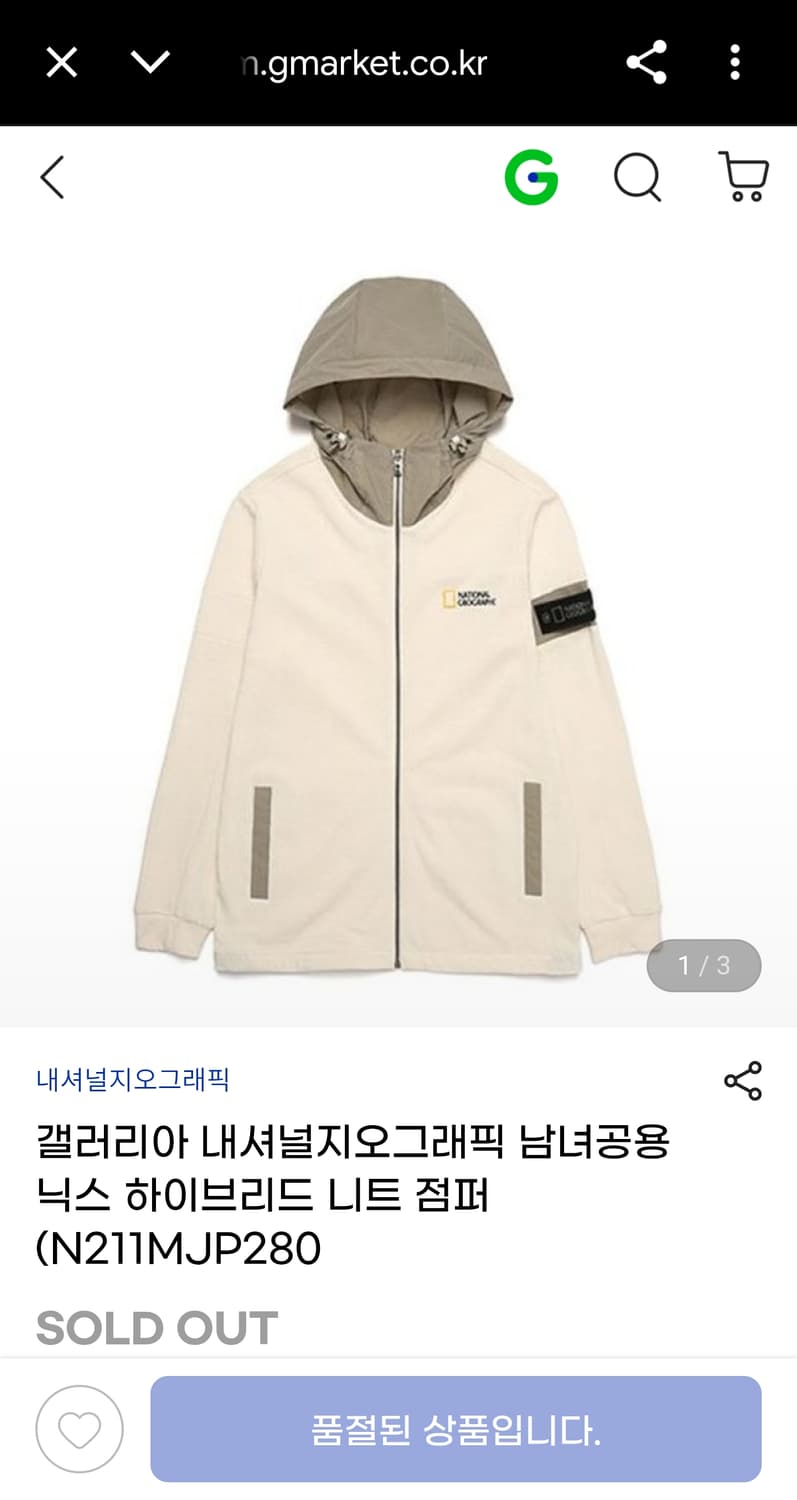The image size is (797, 1500).
Task: Tap the product share icon beside the brand
Action: click(742, 1078)
